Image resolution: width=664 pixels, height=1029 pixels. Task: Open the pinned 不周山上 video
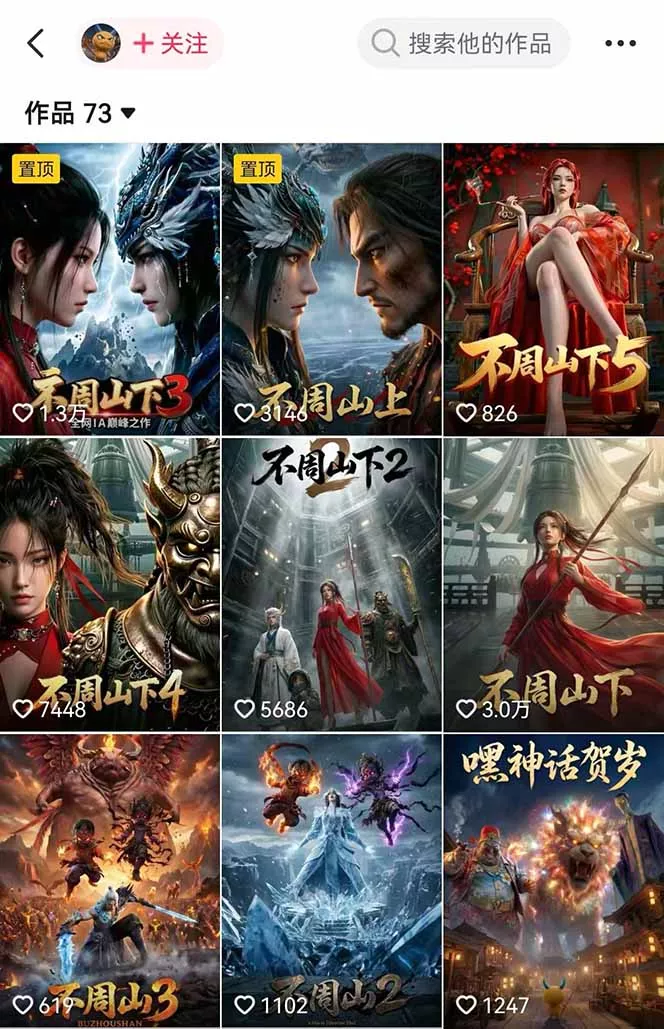point(331,288)
